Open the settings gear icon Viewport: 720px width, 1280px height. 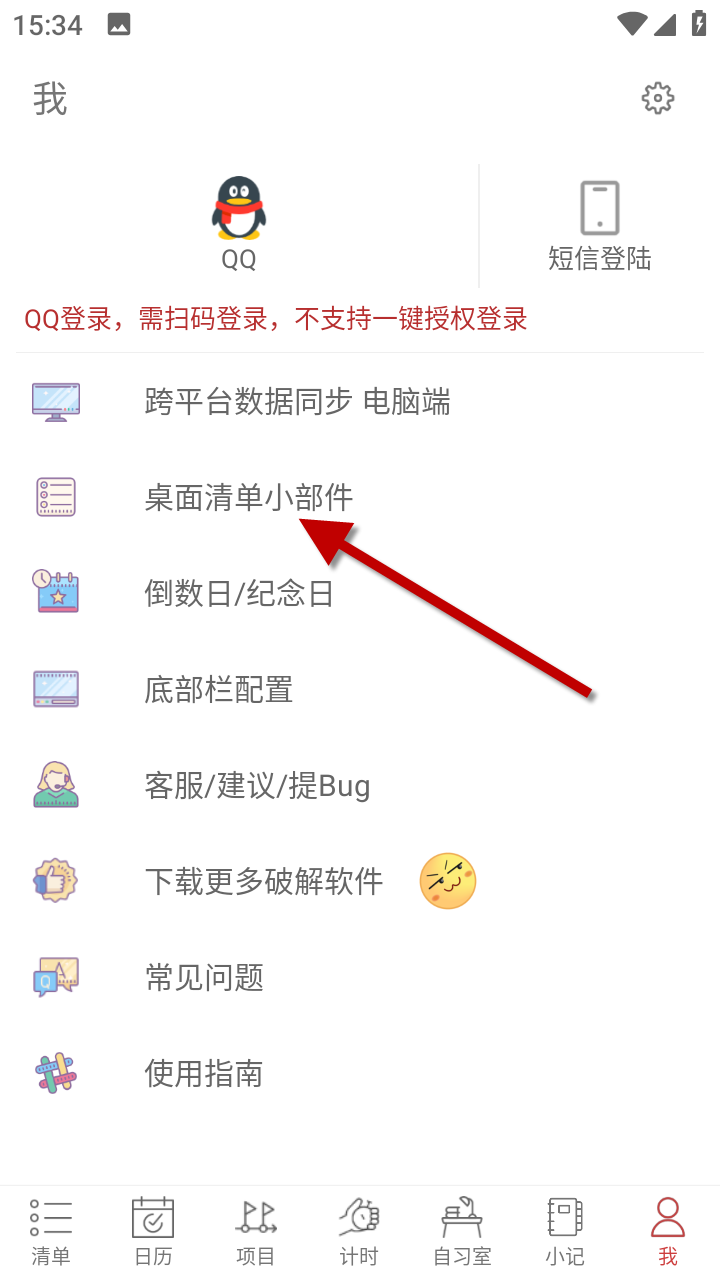[x=657, y=98]
